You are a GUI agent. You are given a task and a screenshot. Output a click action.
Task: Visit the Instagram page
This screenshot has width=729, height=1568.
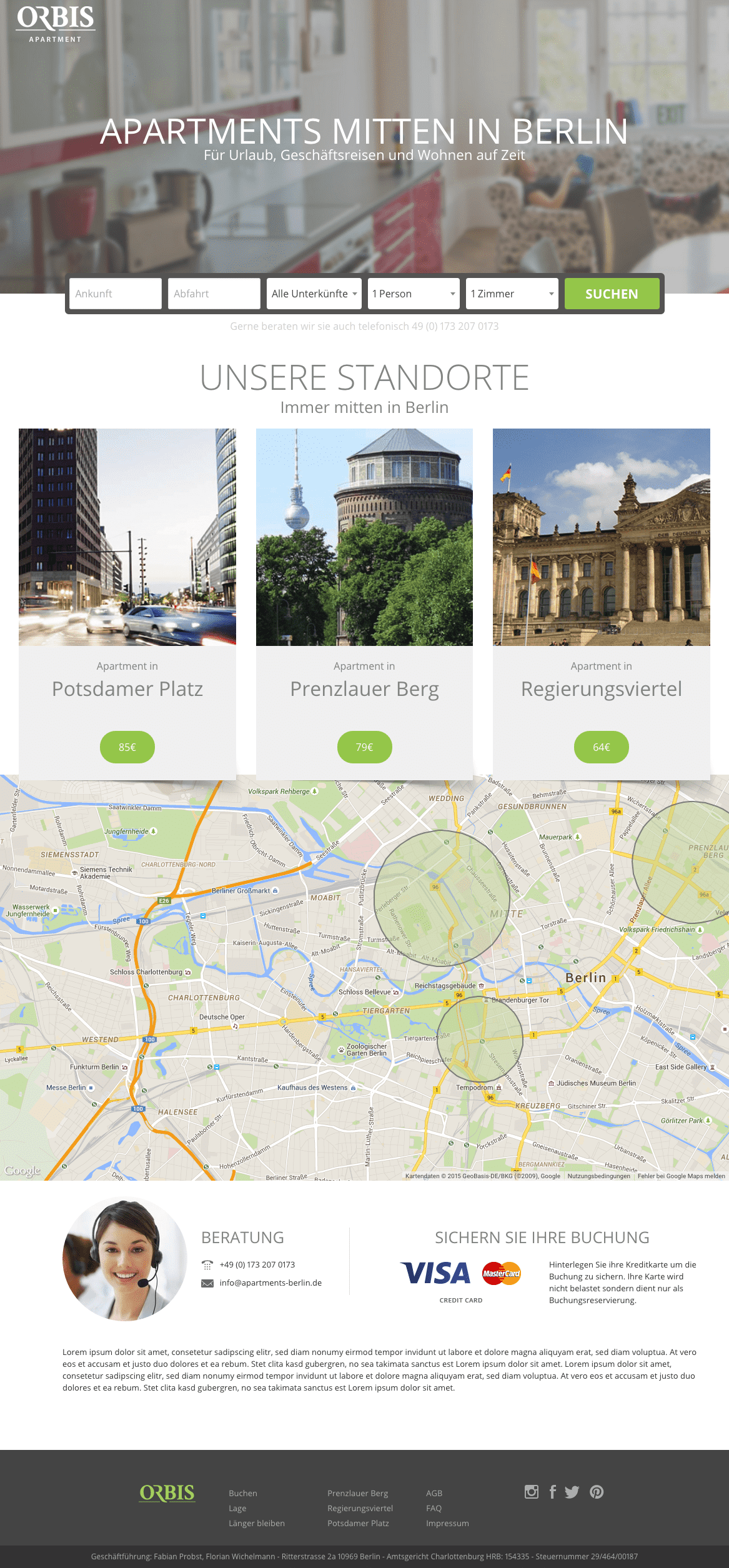[532, 1492]
